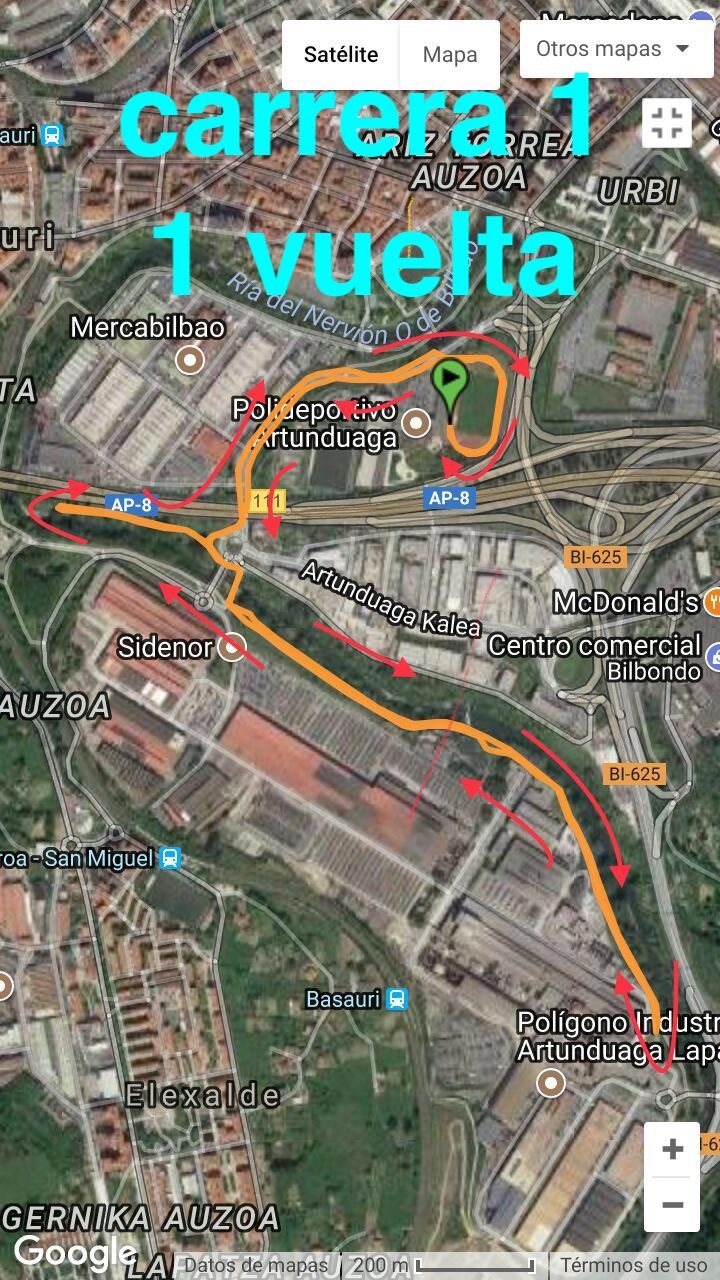Switch to Satélite map view
The image size is (720, 1280).
[x=341, y=55]
